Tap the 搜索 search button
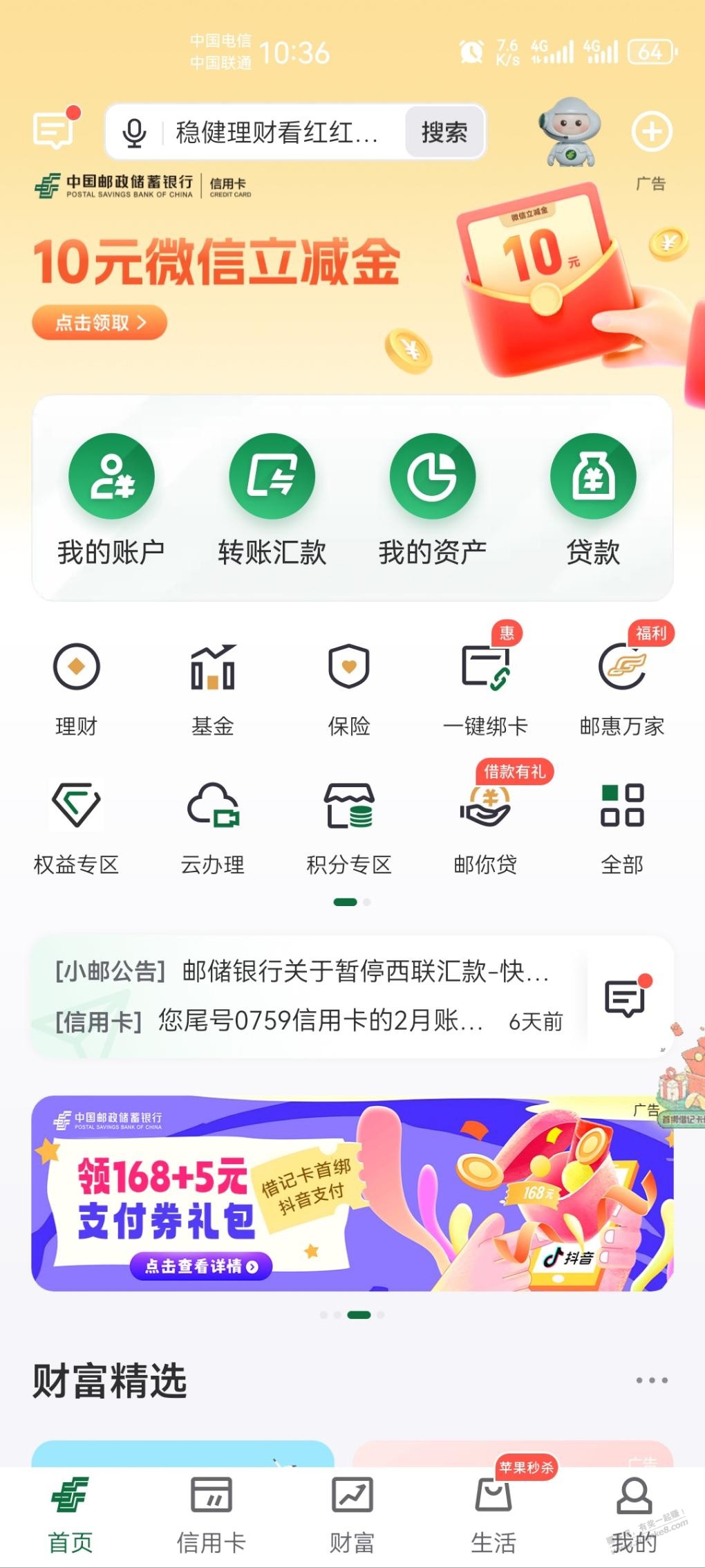The height and width of the screenshot is (1568, 705). click(444, 132)
